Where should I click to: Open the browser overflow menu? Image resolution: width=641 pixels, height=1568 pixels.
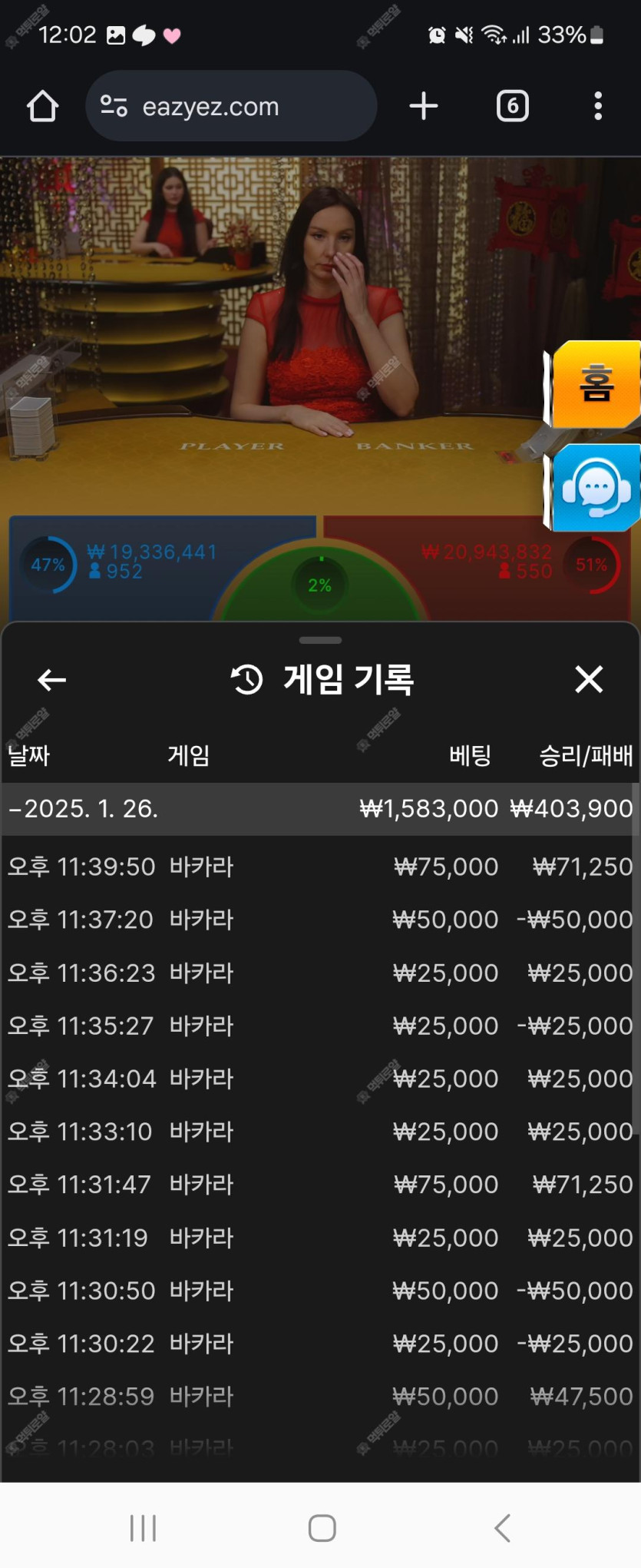tap(597, 106)
